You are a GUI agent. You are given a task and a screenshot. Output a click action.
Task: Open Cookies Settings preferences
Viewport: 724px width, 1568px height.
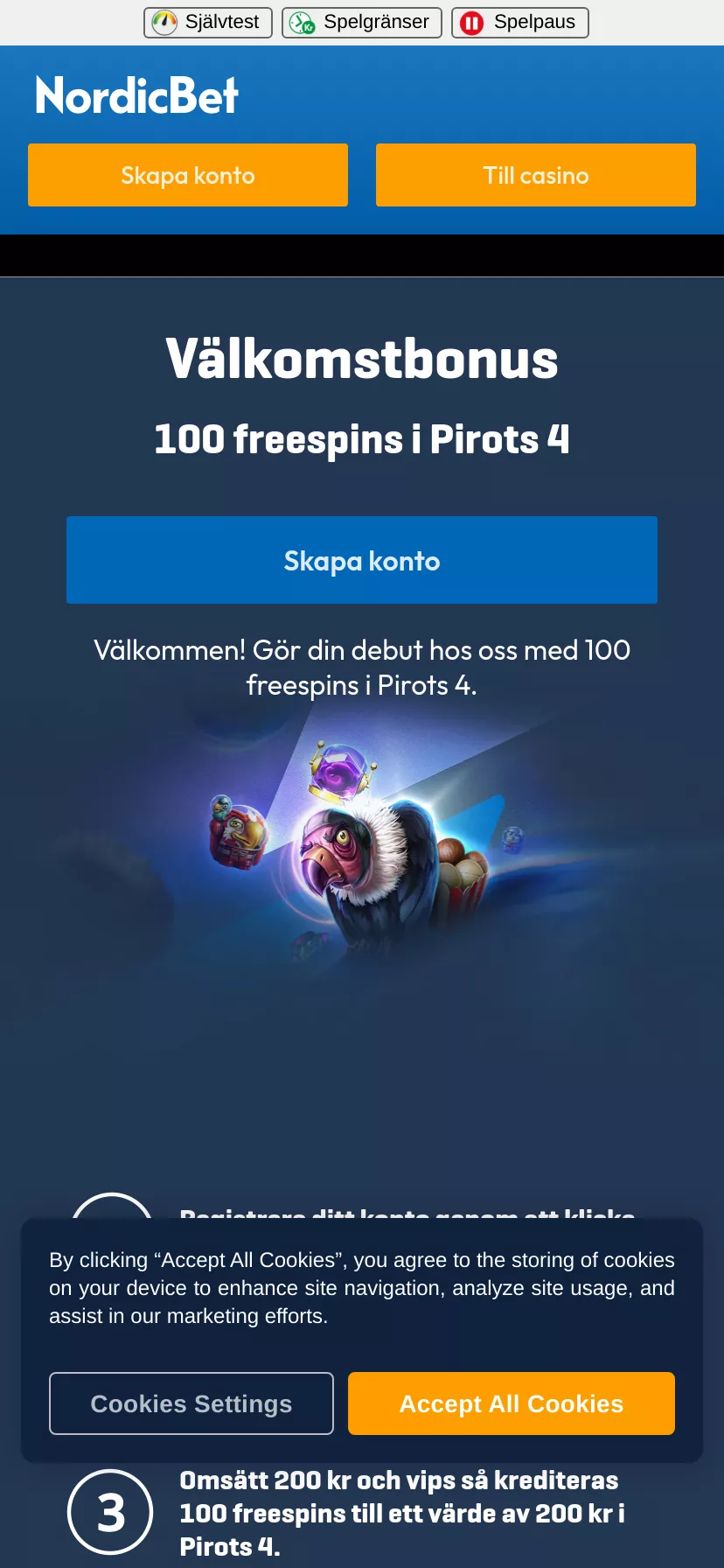[191, 1403]
